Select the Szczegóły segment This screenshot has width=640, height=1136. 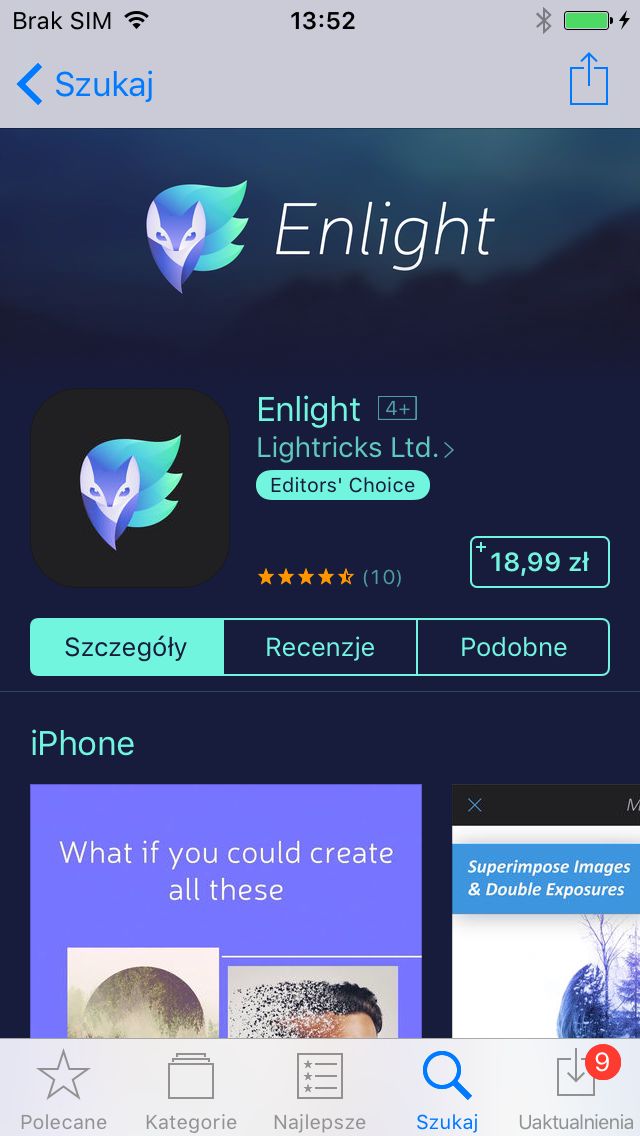127,647
